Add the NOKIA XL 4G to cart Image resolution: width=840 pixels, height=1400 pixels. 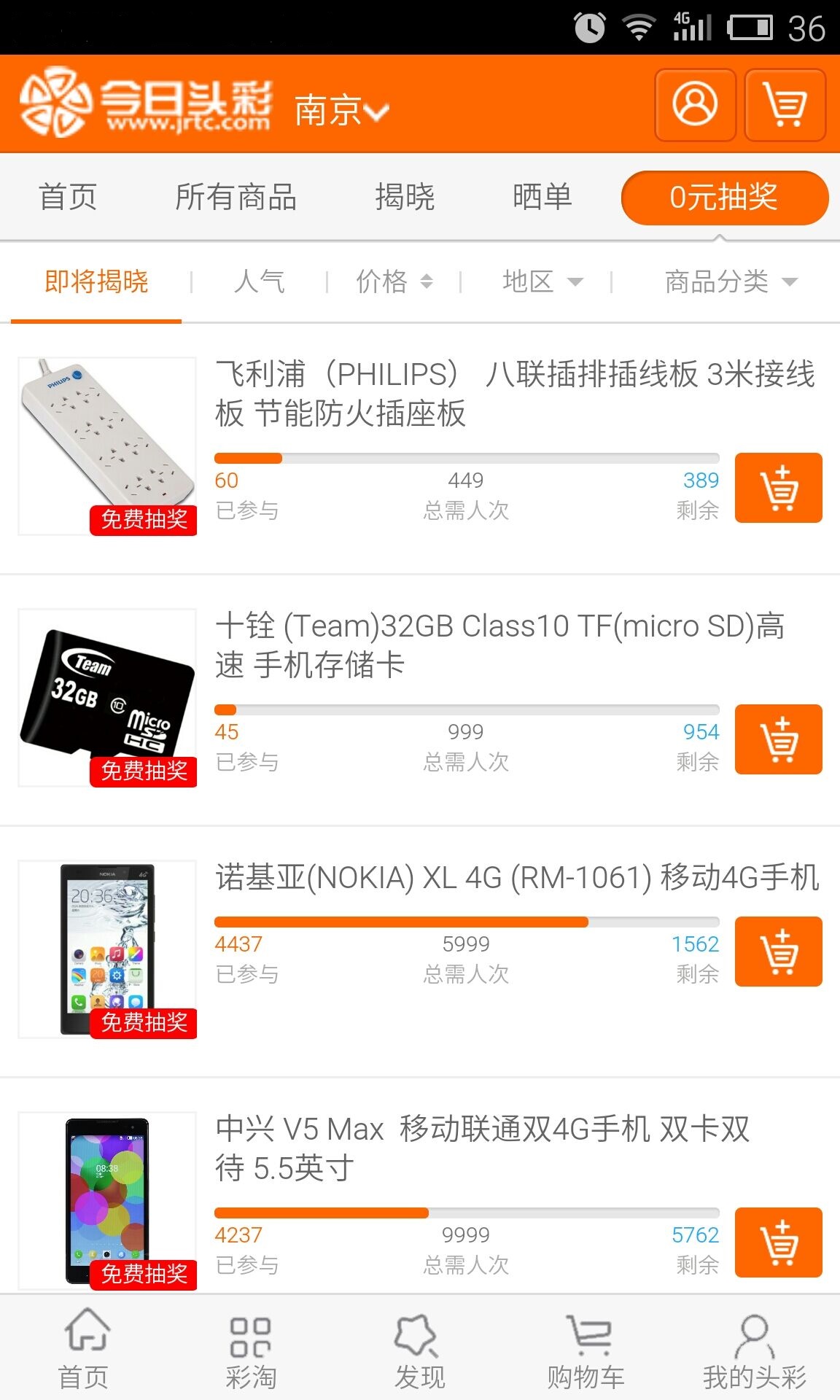pyautogui.click(x=778, y=952)
